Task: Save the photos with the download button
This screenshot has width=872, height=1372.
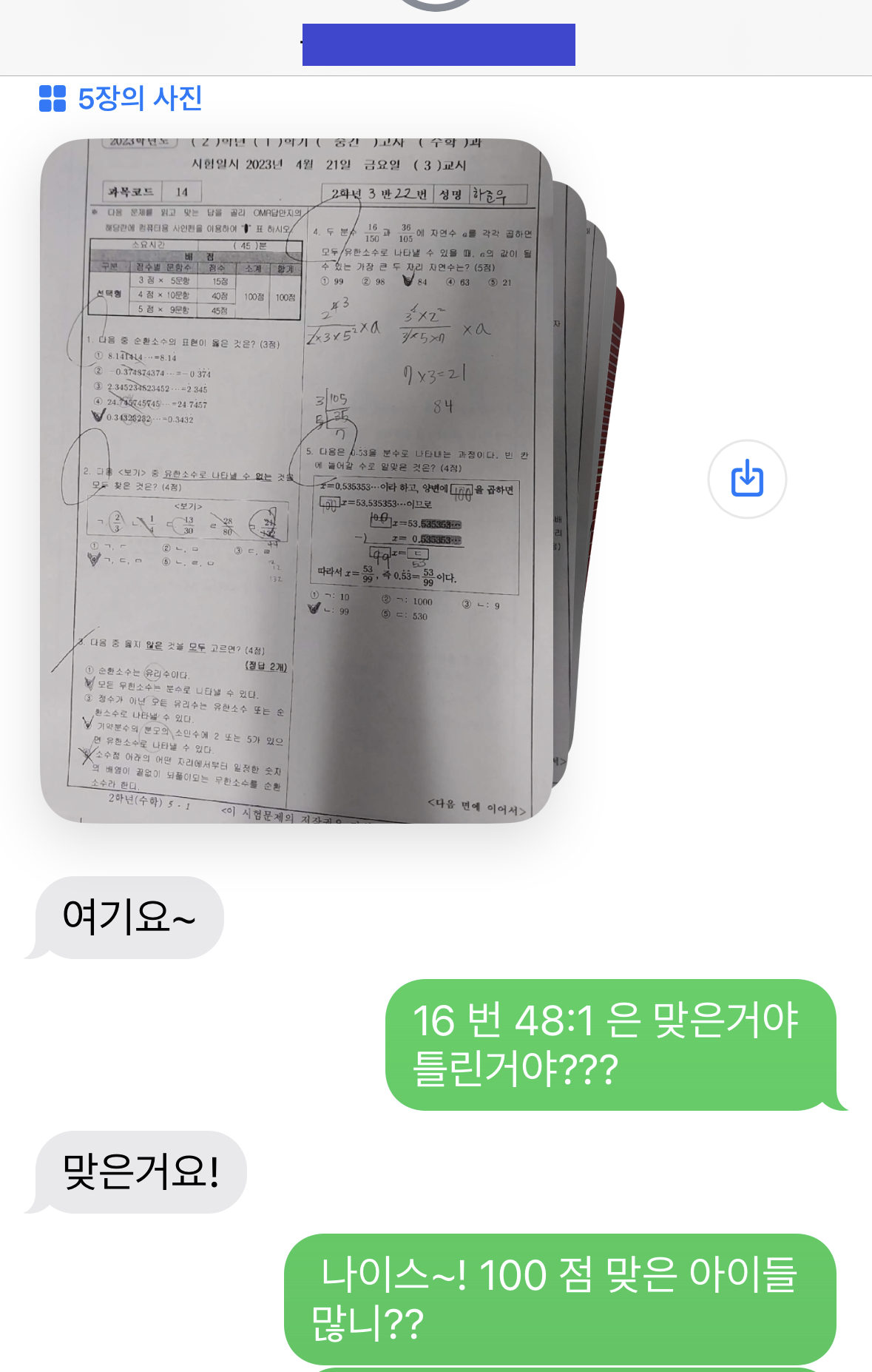Action: pyautogui.click(x=747, y=479)
